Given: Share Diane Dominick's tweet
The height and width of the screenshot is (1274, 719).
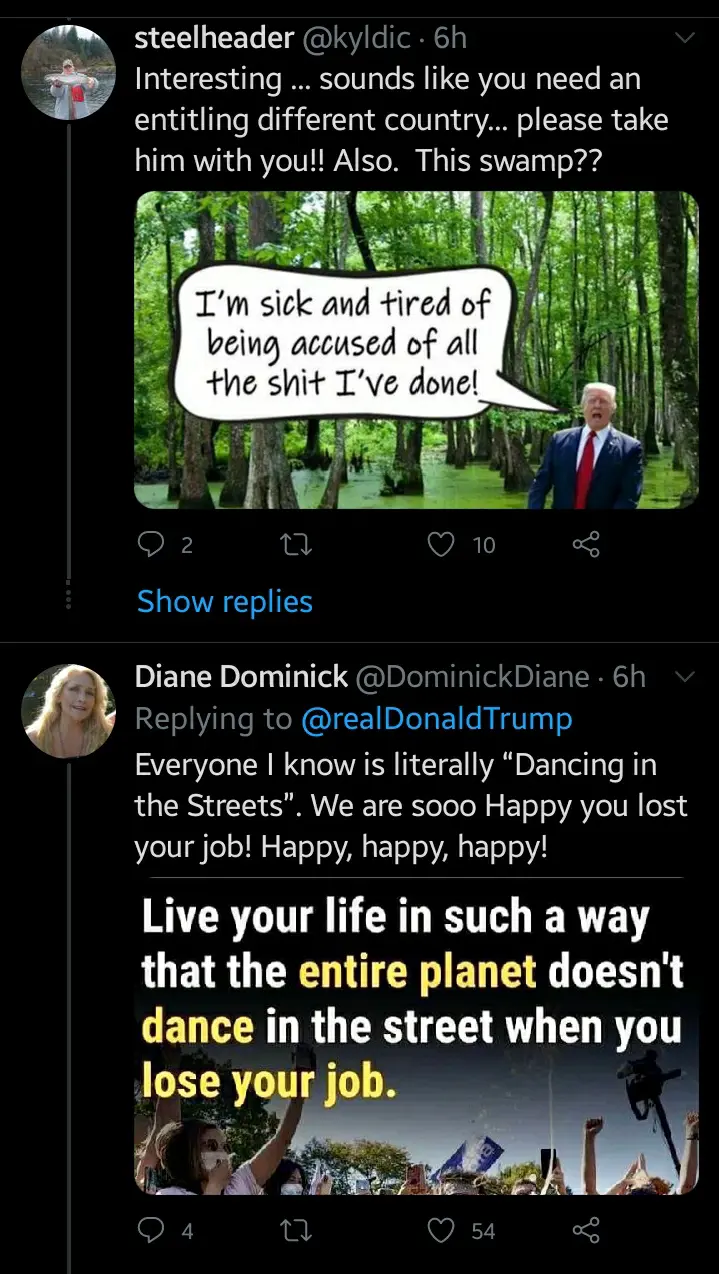Looking at the screenshot, I should tap(585, 1231).
